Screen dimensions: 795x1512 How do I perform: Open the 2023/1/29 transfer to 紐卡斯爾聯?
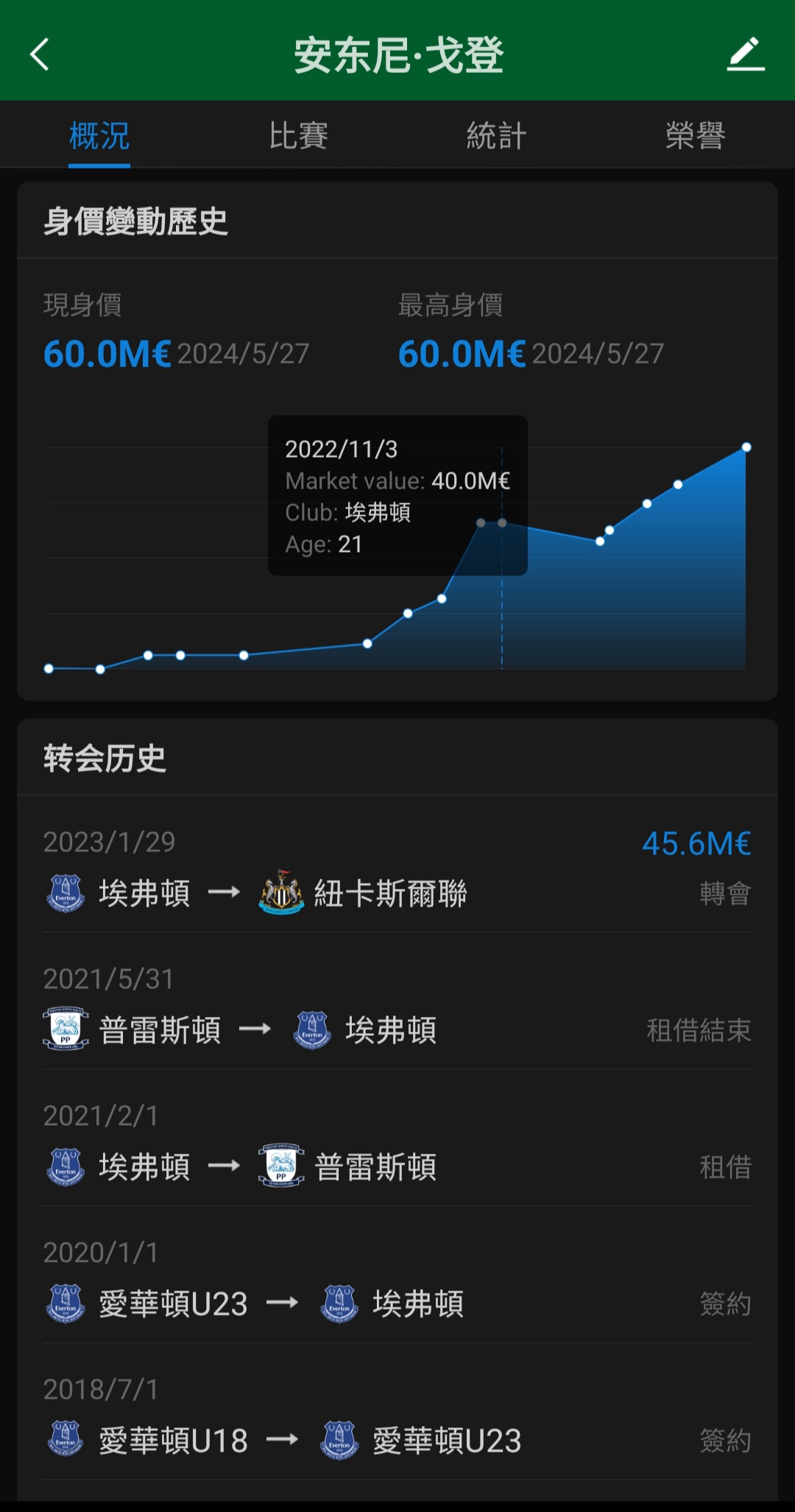(x=397, y=865)
